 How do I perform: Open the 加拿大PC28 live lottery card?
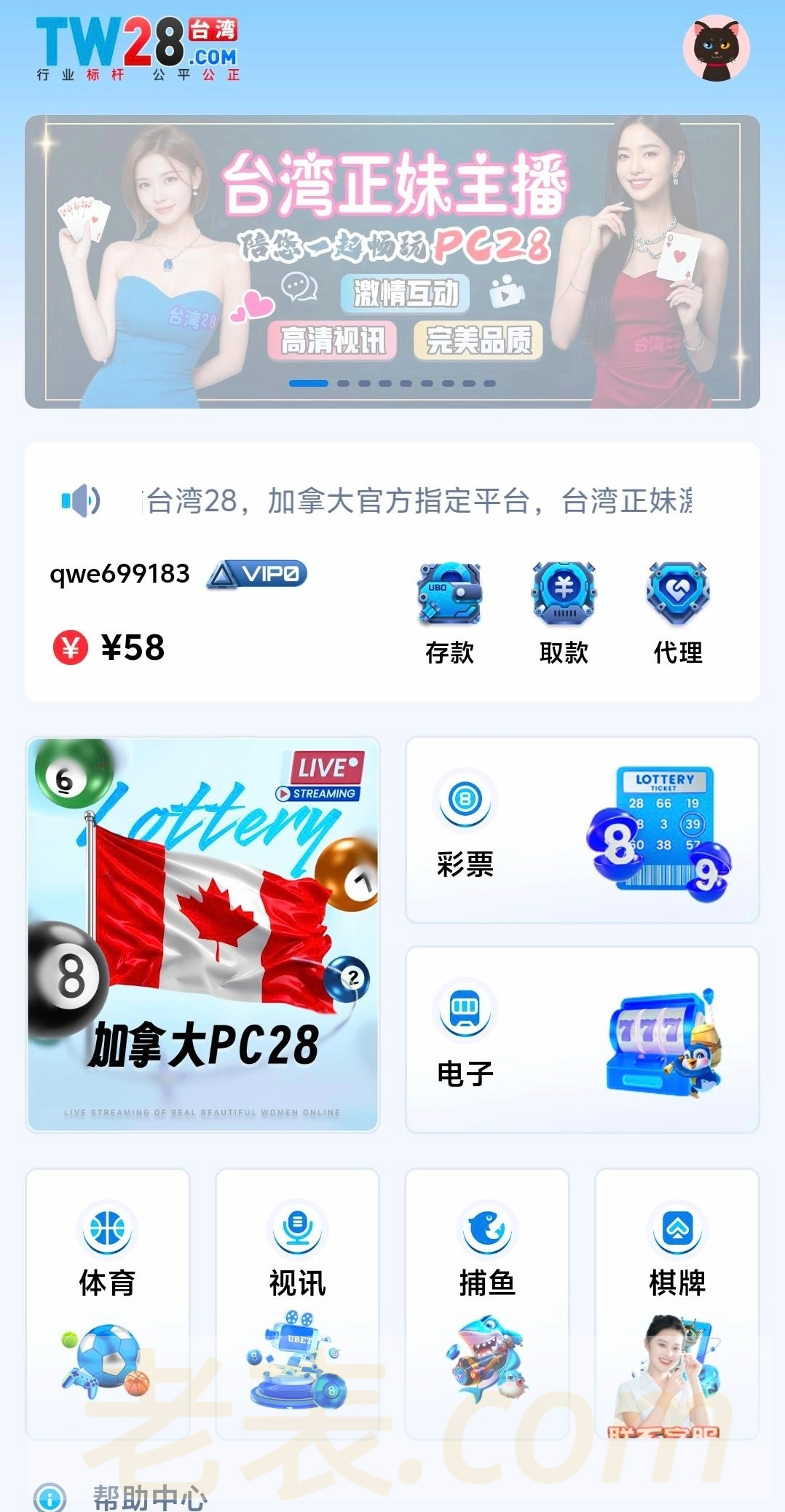pyautogui.click(x=203, y=934)
